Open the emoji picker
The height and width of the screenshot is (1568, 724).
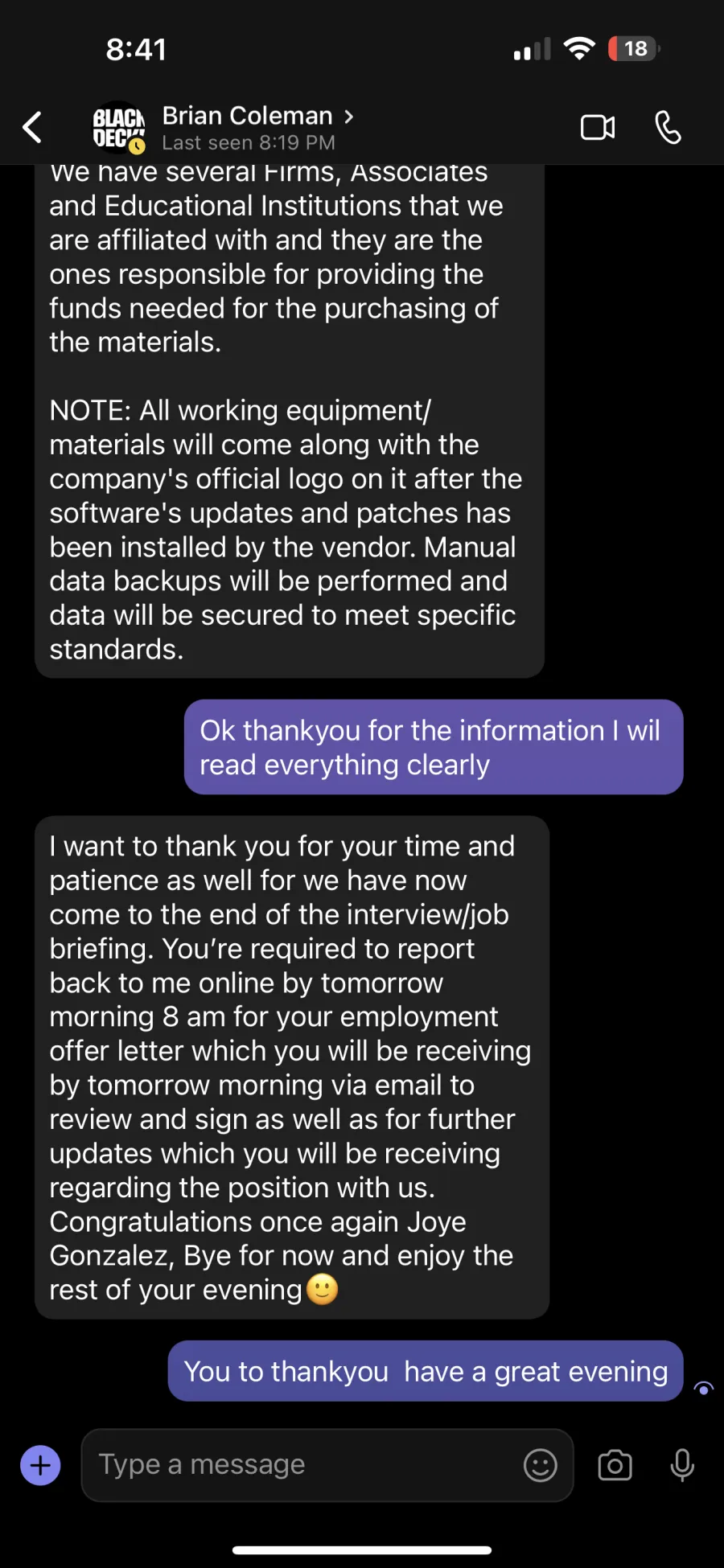click(541, 1465)
